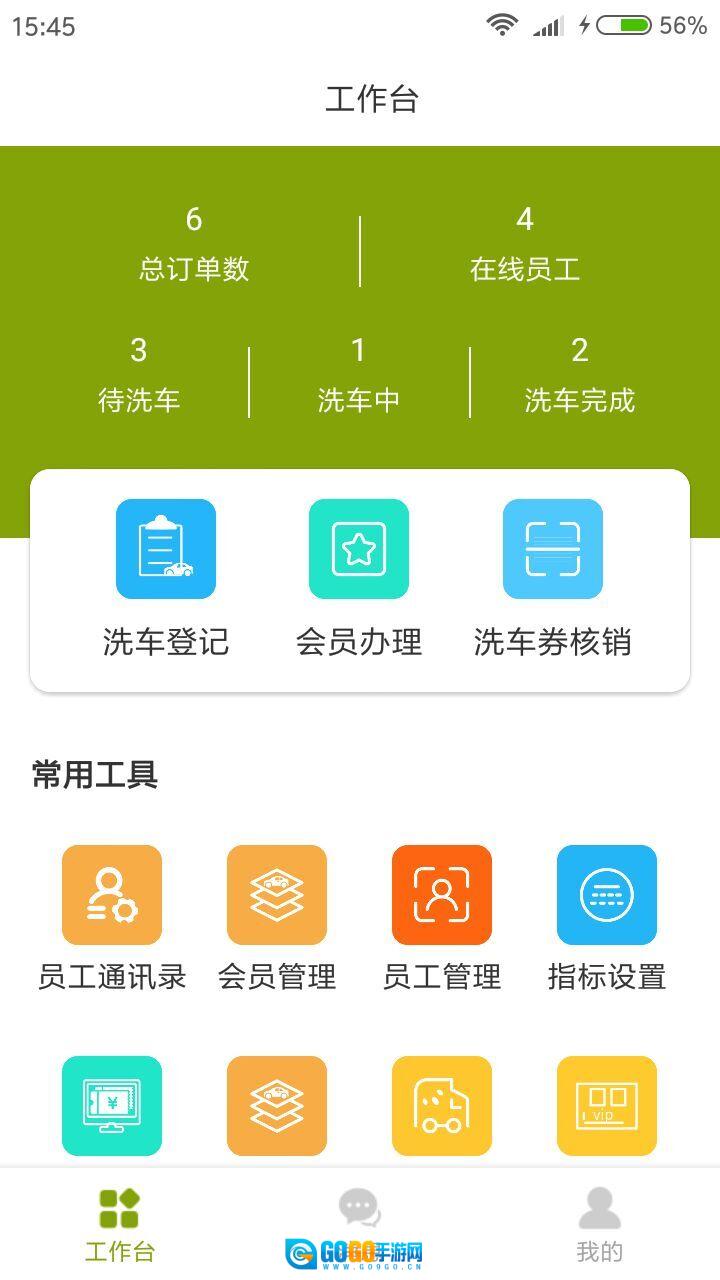
Task: Open the 洗车登记 car wash registration icon
Action: 166,548
